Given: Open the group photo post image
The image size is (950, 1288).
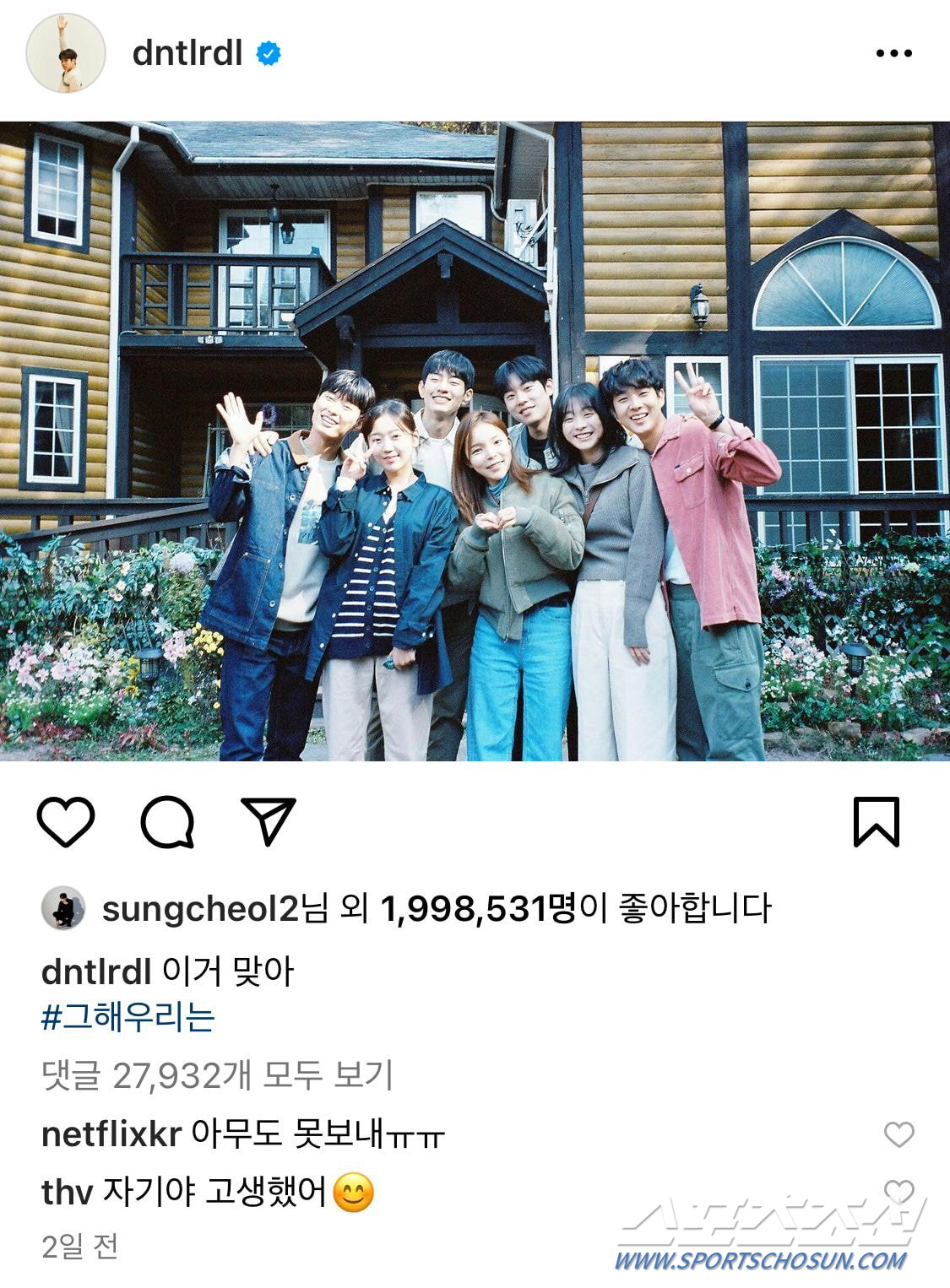Looking at the screenshot, I should pos(475,441).
